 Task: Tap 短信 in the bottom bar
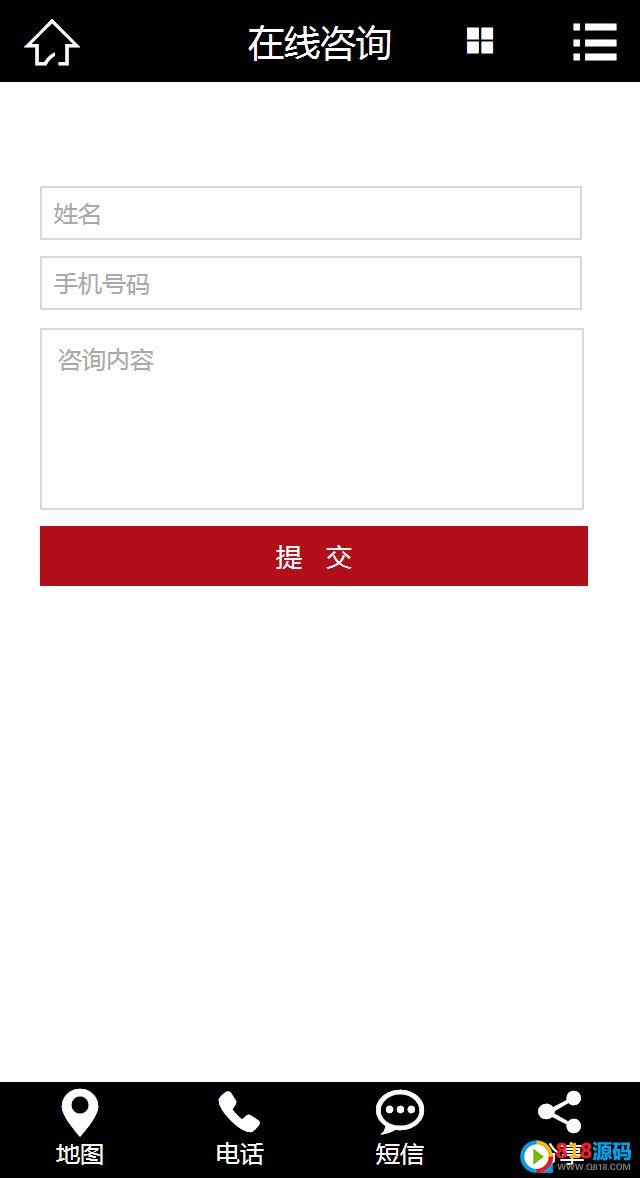click(x=400, y=1127)
